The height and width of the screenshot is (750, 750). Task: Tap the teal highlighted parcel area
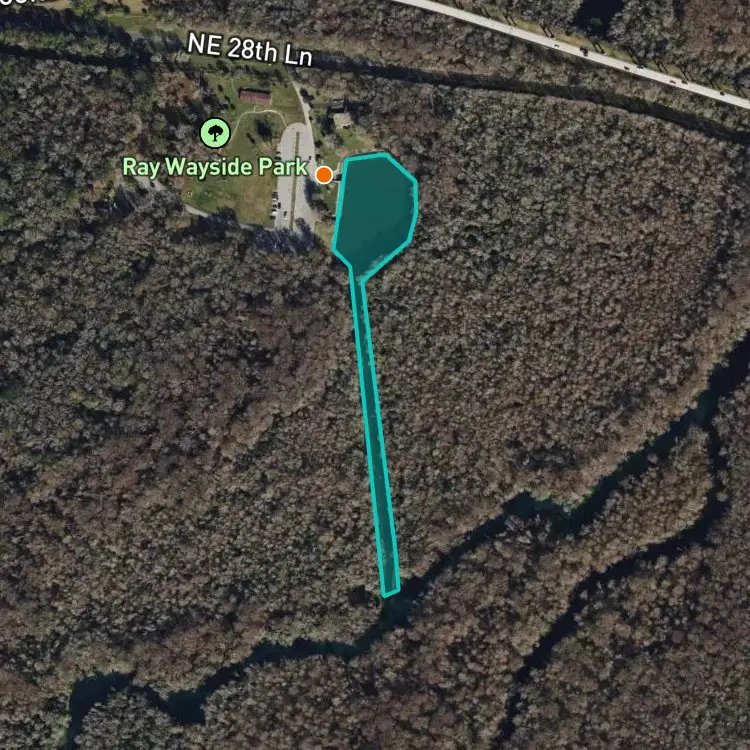tap(375, 208)
